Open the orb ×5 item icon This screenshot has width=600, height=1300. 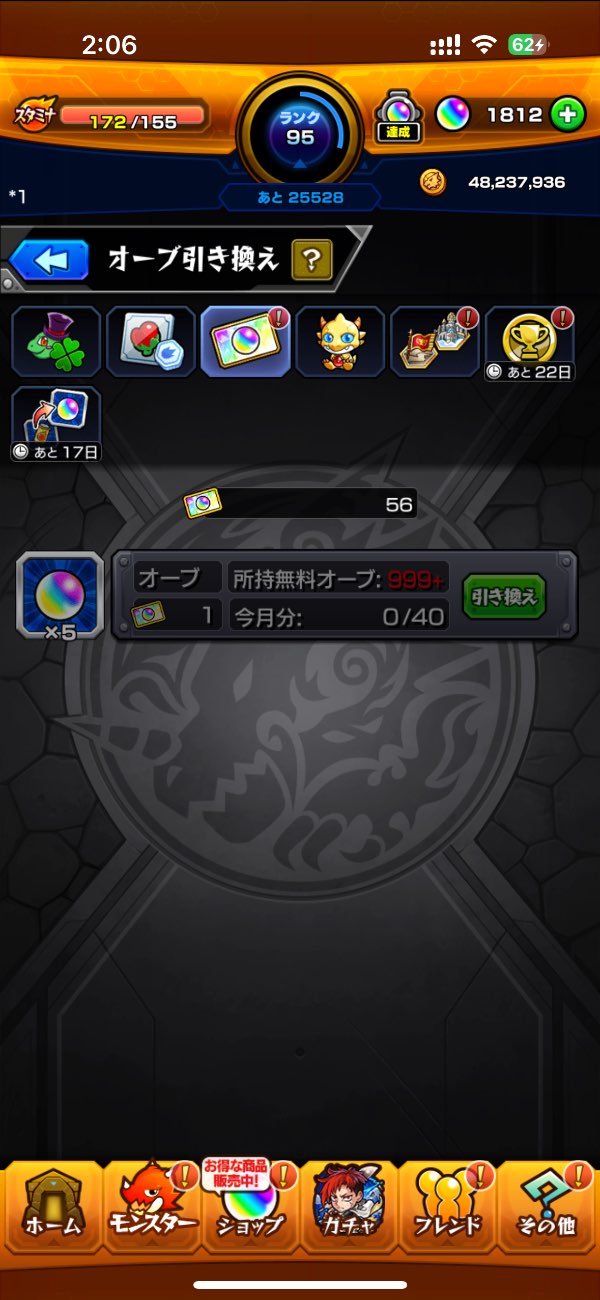click(x=60, y=596)
